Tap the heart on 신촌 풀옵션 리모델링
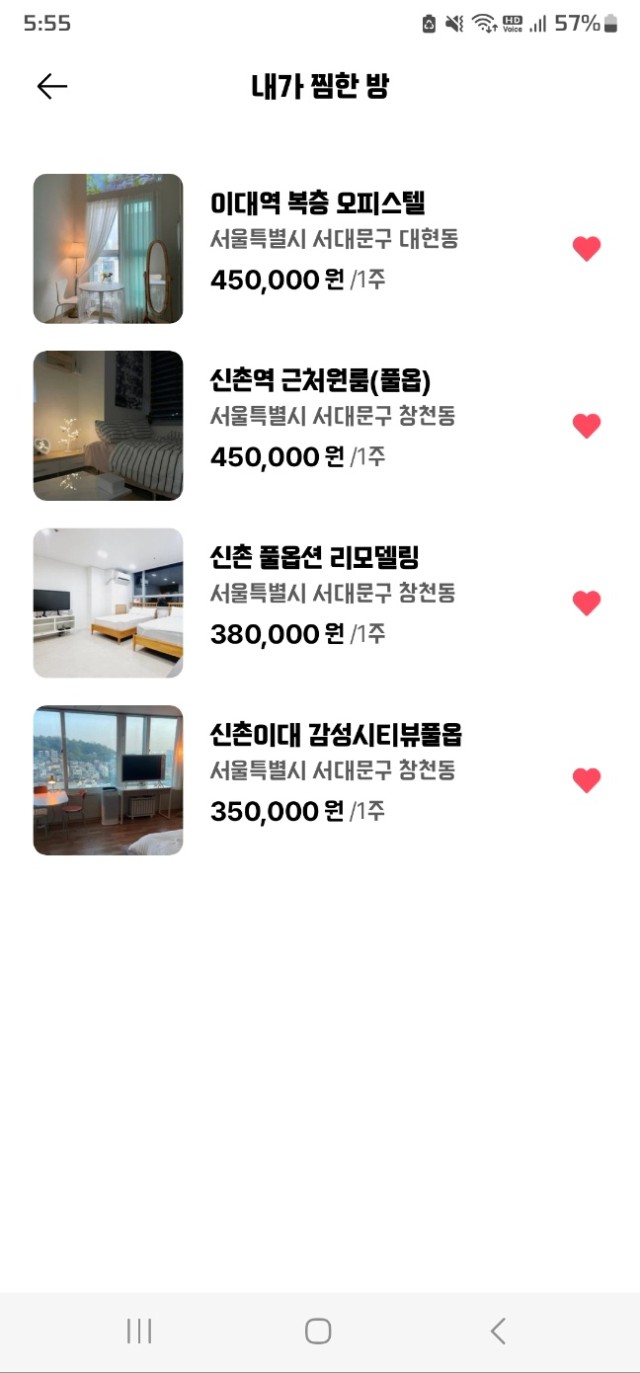The width and height of the screenshot is (640, 1373). point(586,602)
